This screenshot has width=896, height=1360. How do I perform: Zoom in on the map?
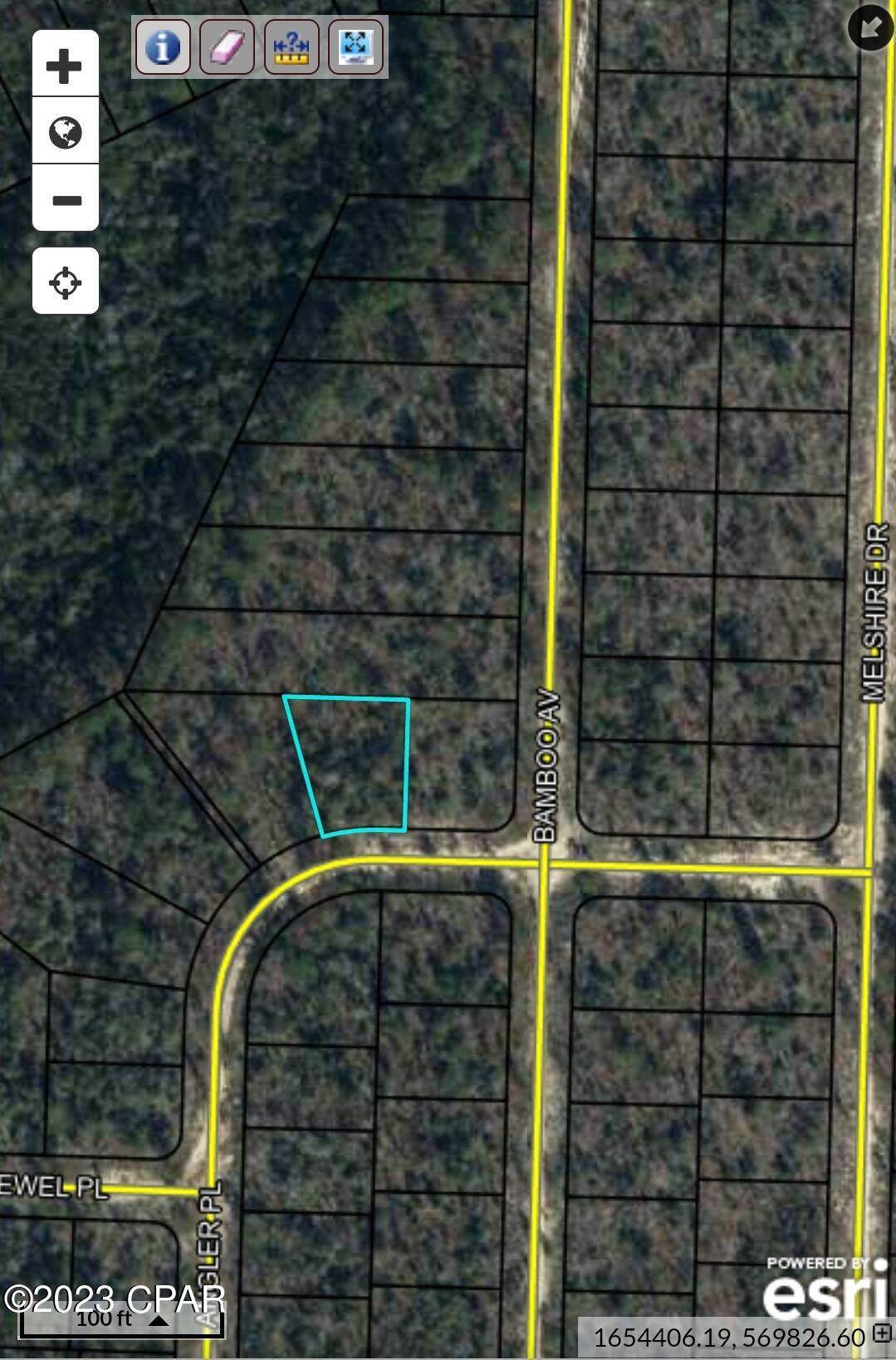[65, 66]
